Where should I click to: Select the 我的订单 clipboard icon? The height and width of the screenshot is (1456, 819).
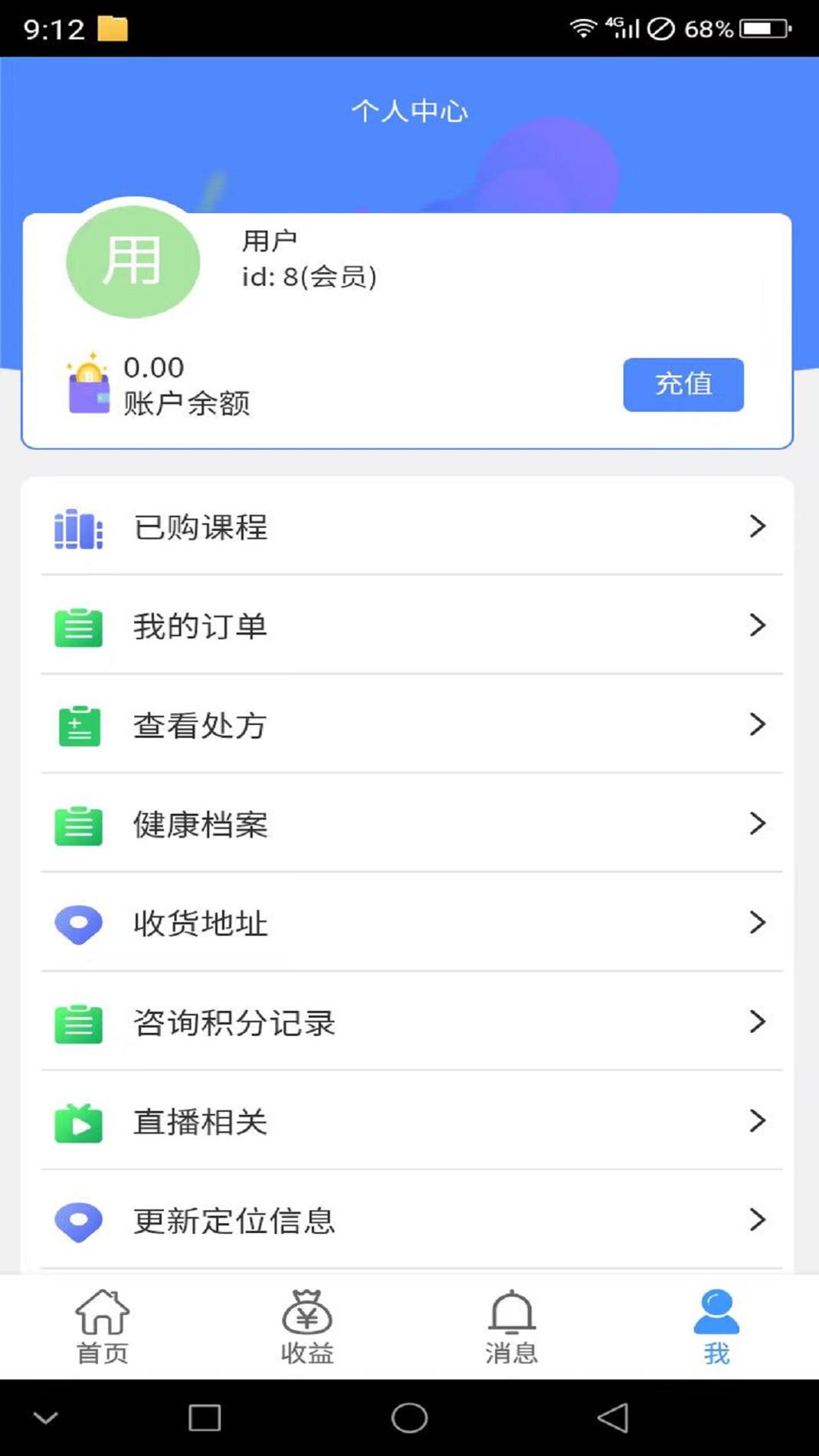point(77,626)
